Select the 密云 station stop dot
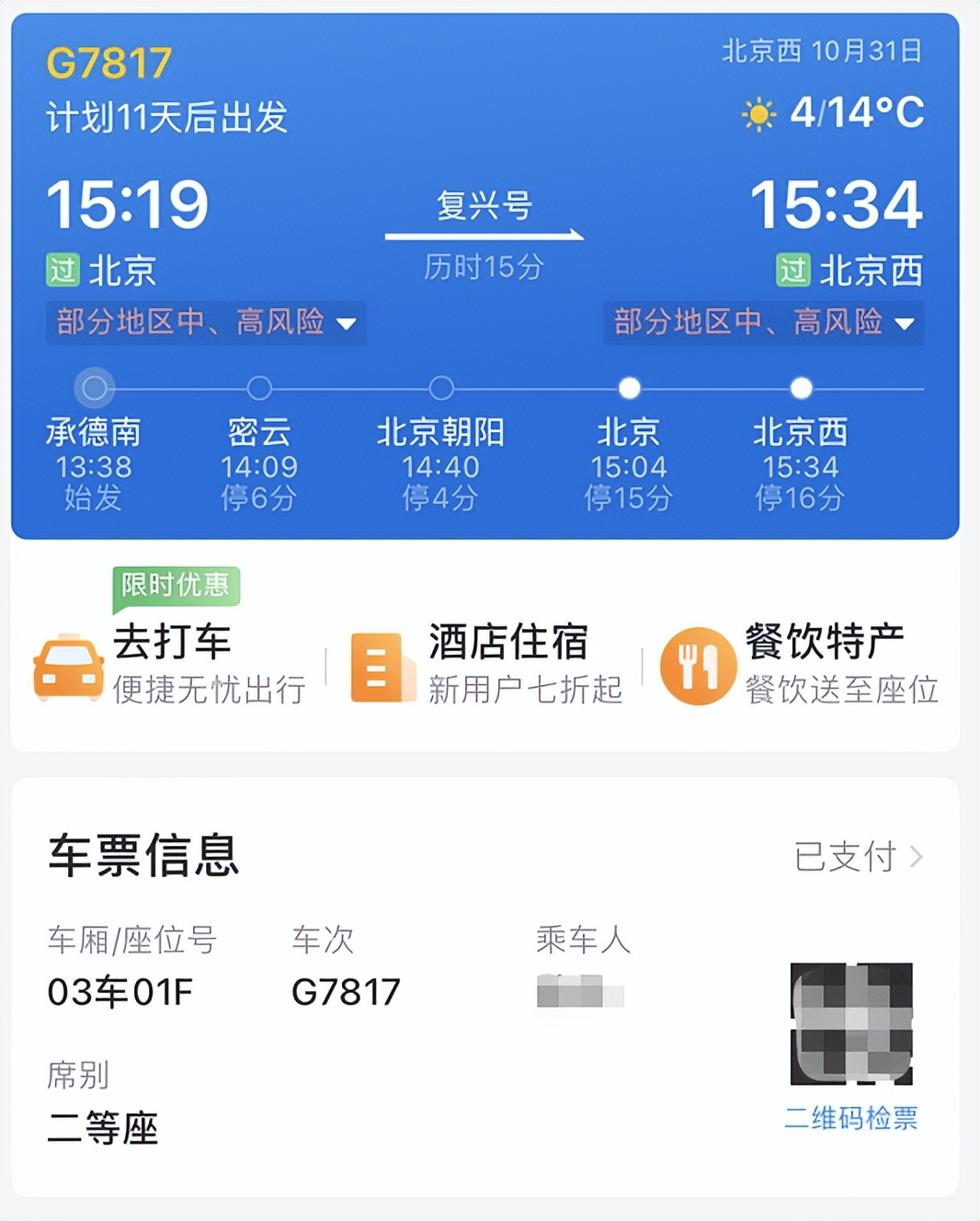The image size is (980, 1221). coord(259,387)
